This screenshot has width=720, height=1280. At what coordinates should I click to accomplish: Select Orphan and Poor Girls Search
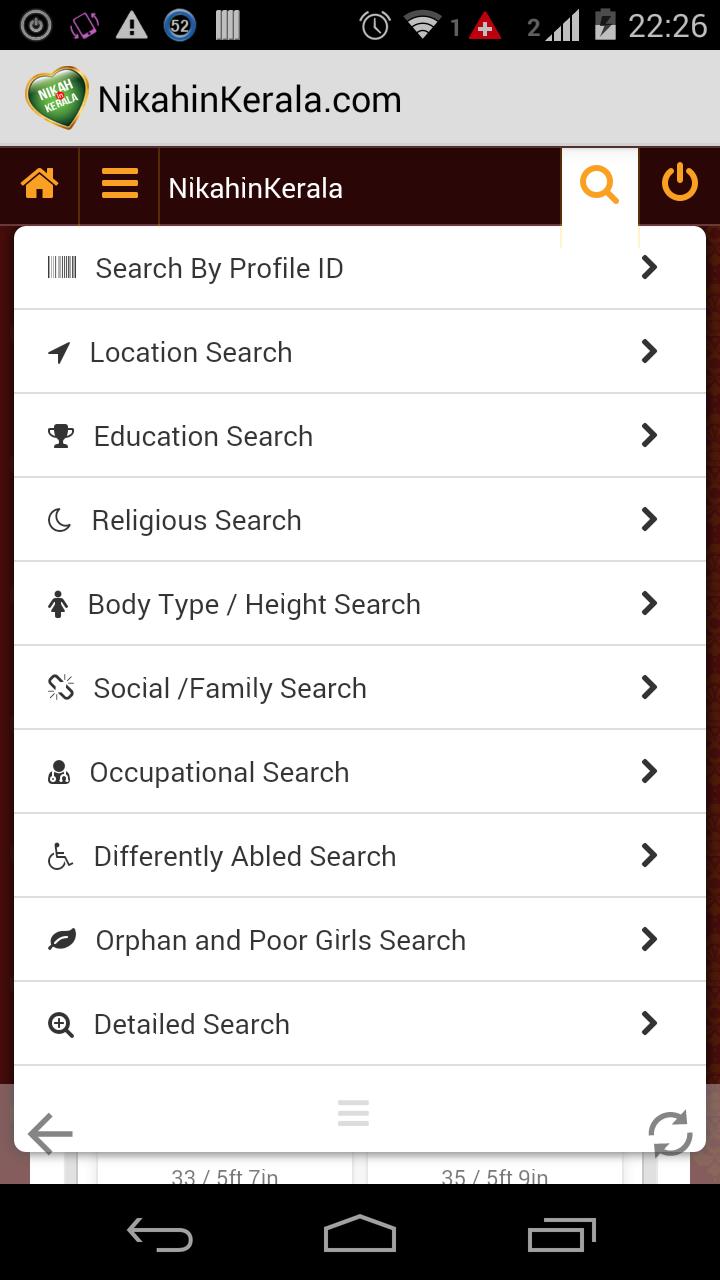(360, 940)
